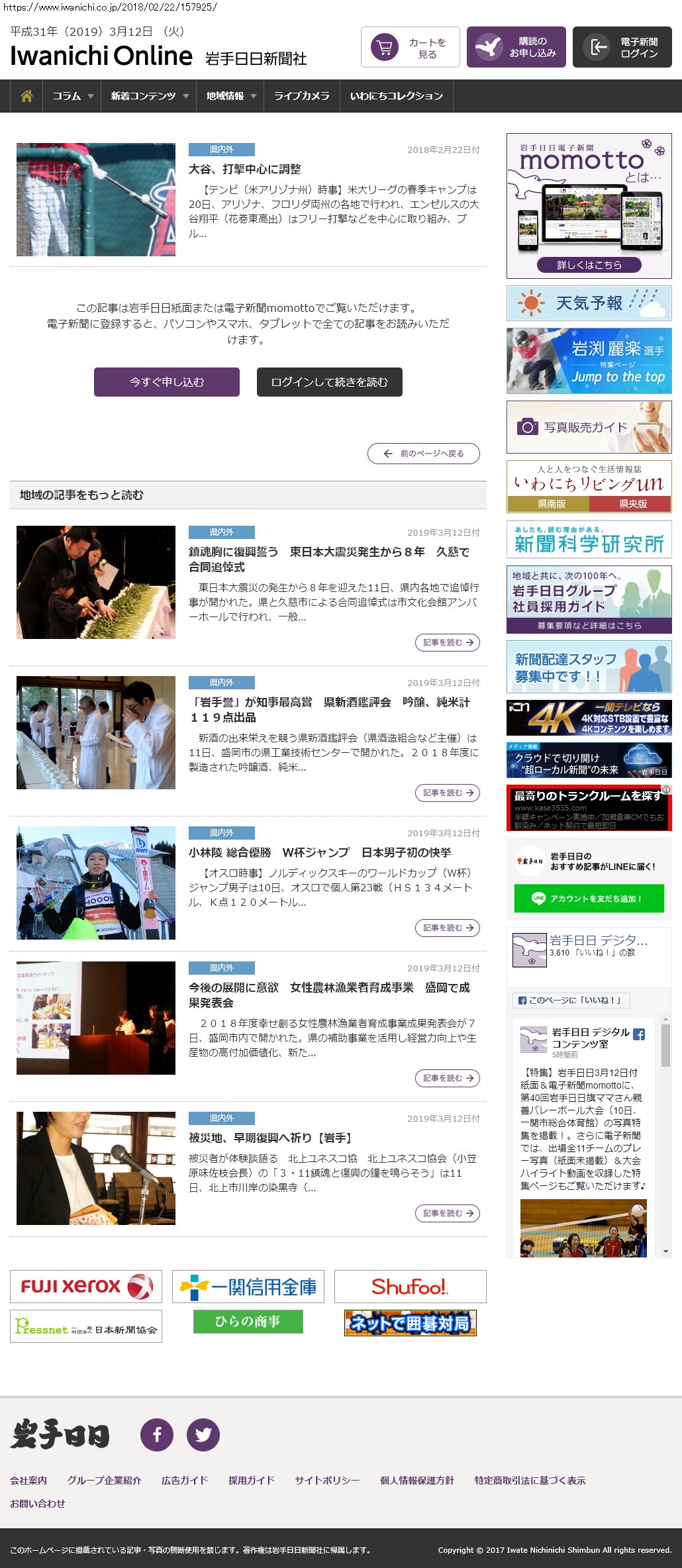The height and width of the screenshot is (1568, 682).
Task: Open the home icon in navigation bar
Action: click(26, 96)
